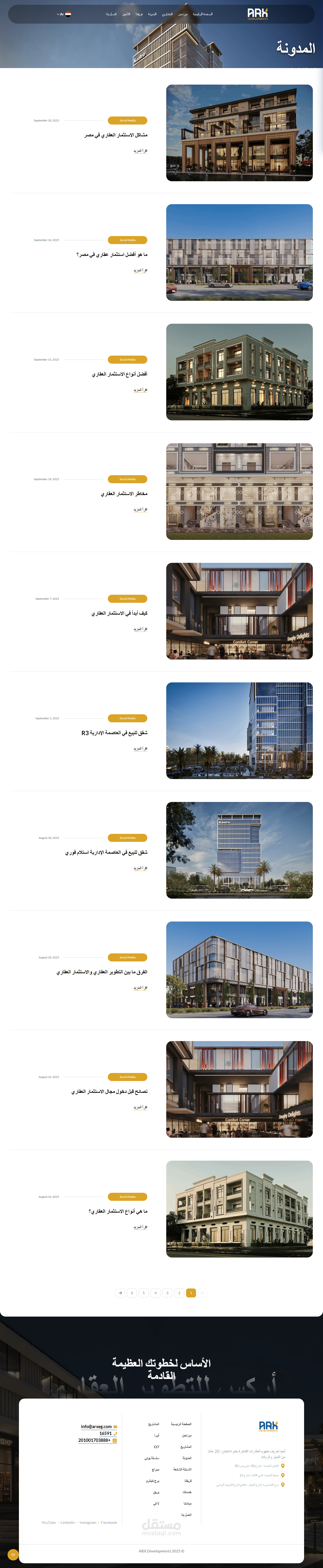
Task: Call the hotline 16591
Action: click(x=105, y=1434)
